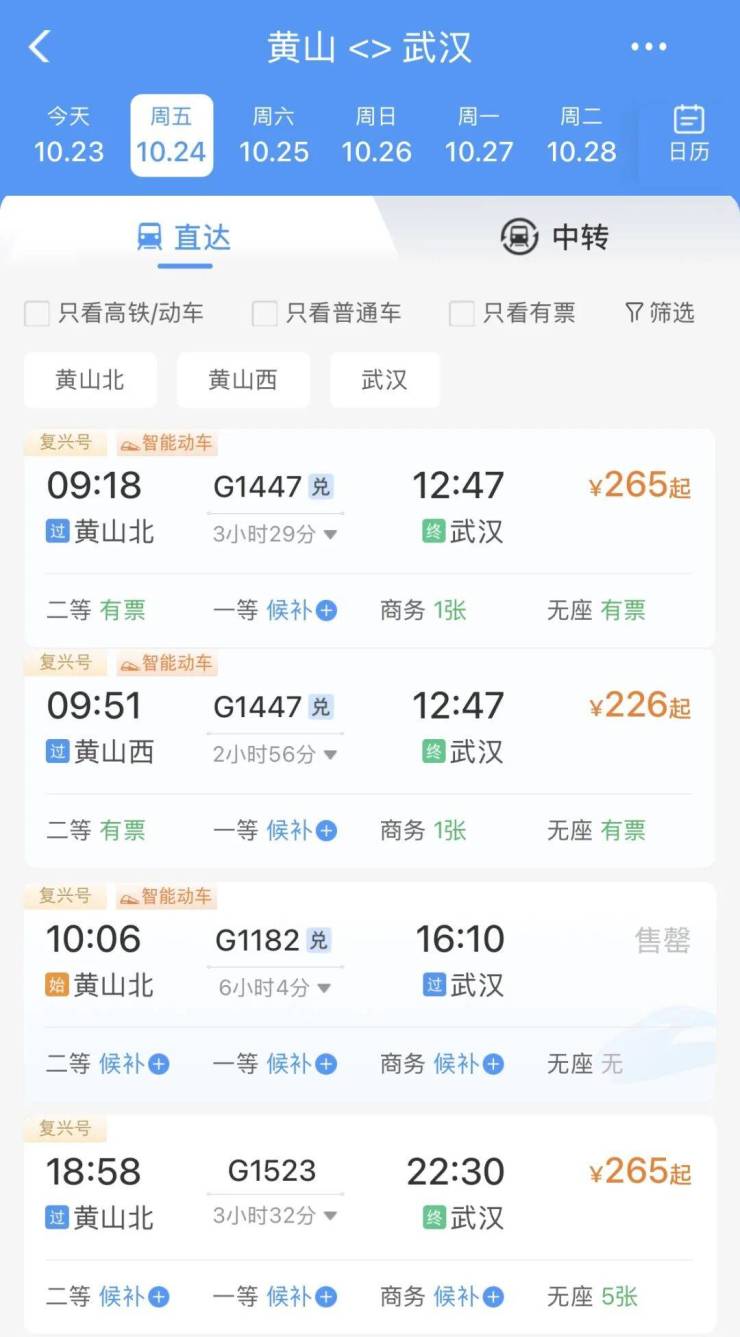Open the 筛选 filter options
The image size is (740, 1337).
[659, 313]
